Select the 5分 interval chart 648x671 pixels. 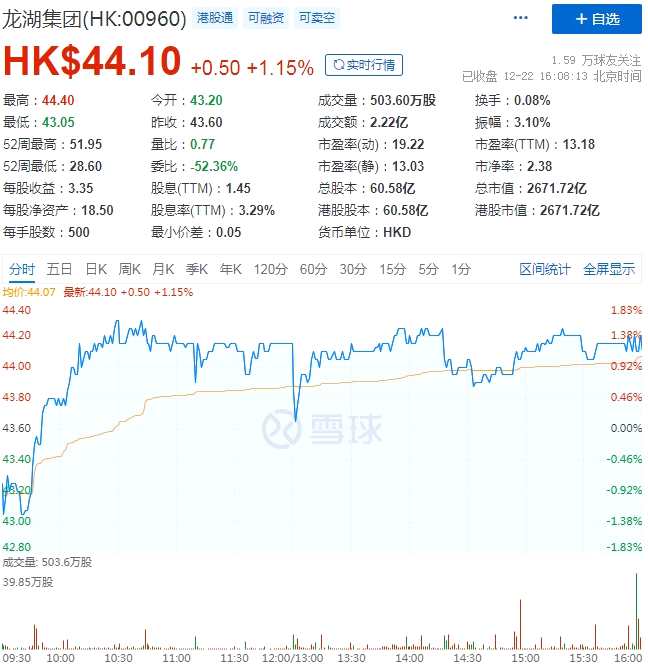point(429,269)
